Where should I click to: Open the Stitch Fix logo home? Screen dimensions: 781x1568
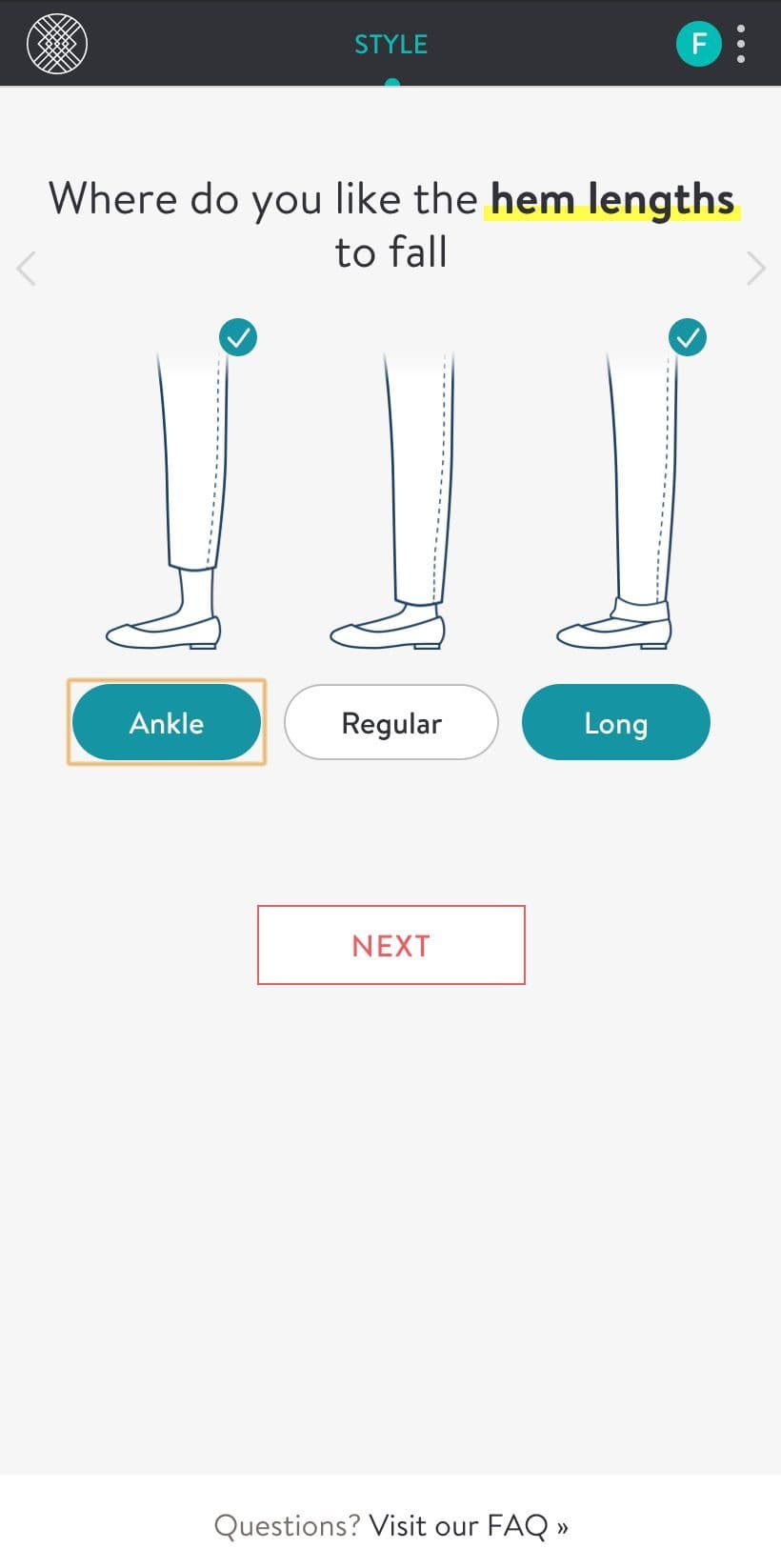coord(57,44)
